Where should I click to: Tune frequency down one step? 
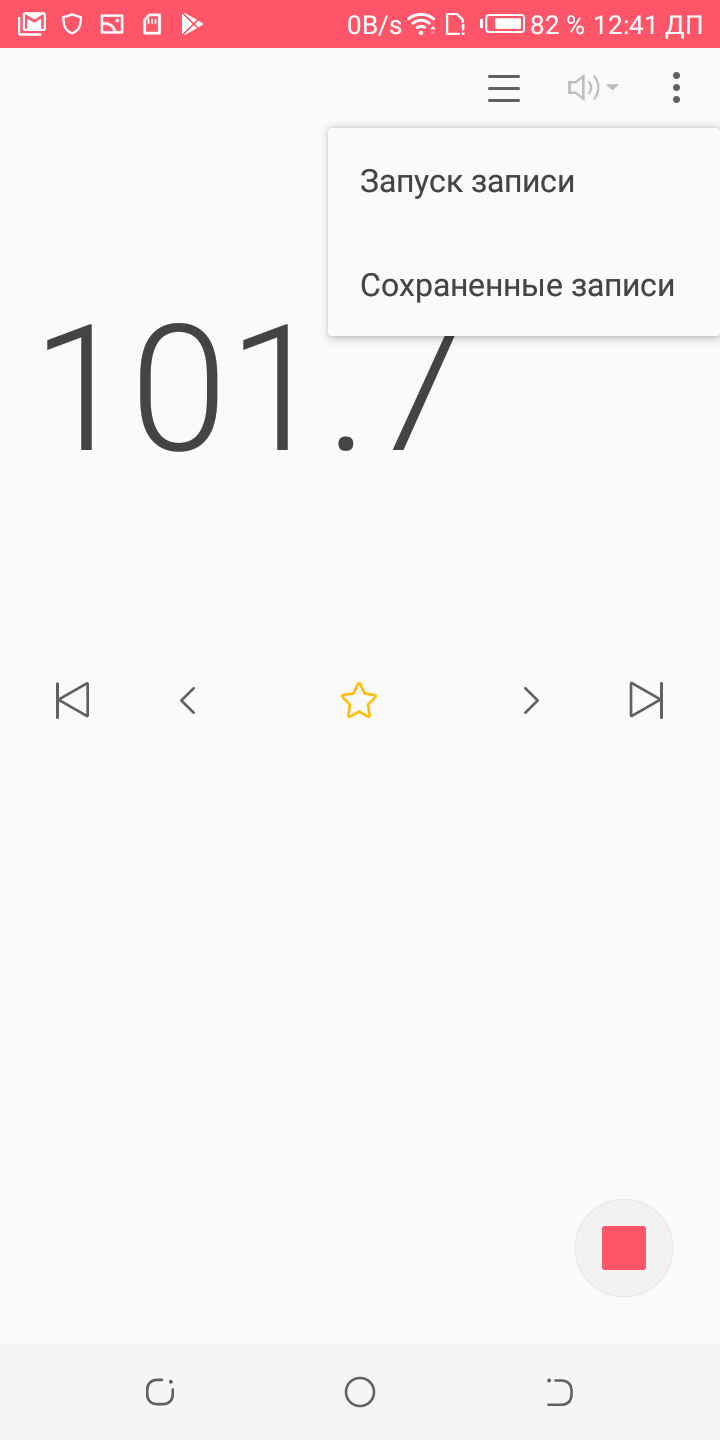(x=188, y=700)
